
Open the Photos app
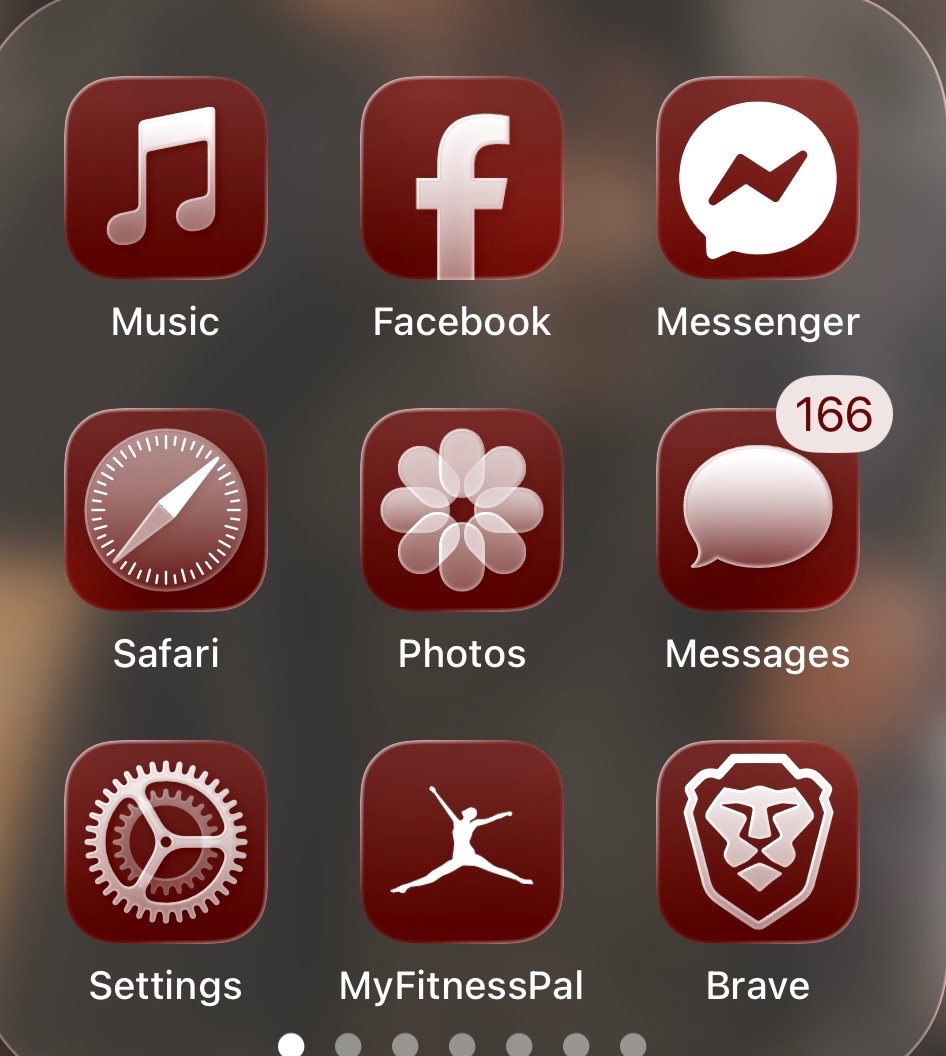point(462,509)
